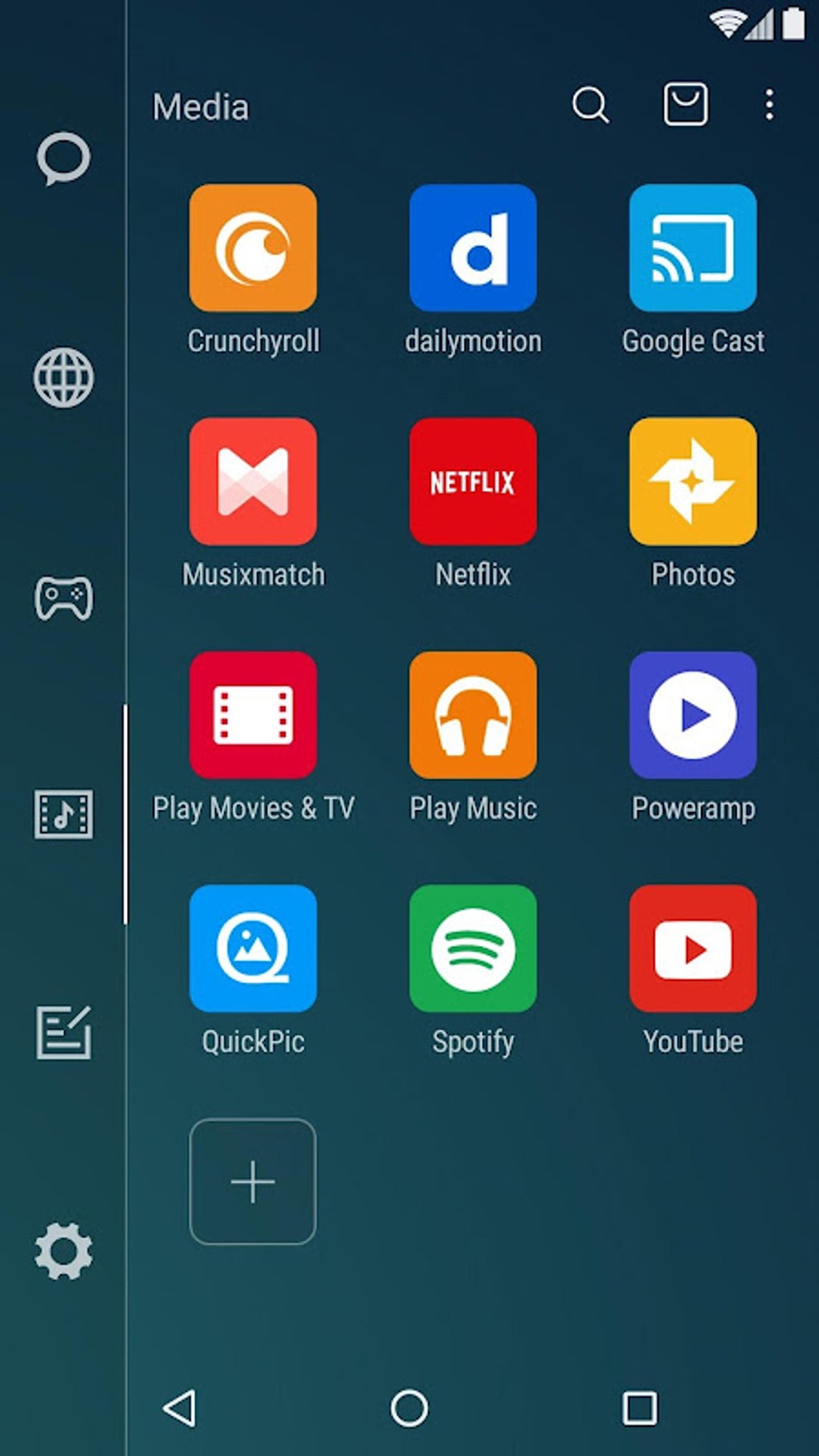Start the YouTube app

(693, 948)
